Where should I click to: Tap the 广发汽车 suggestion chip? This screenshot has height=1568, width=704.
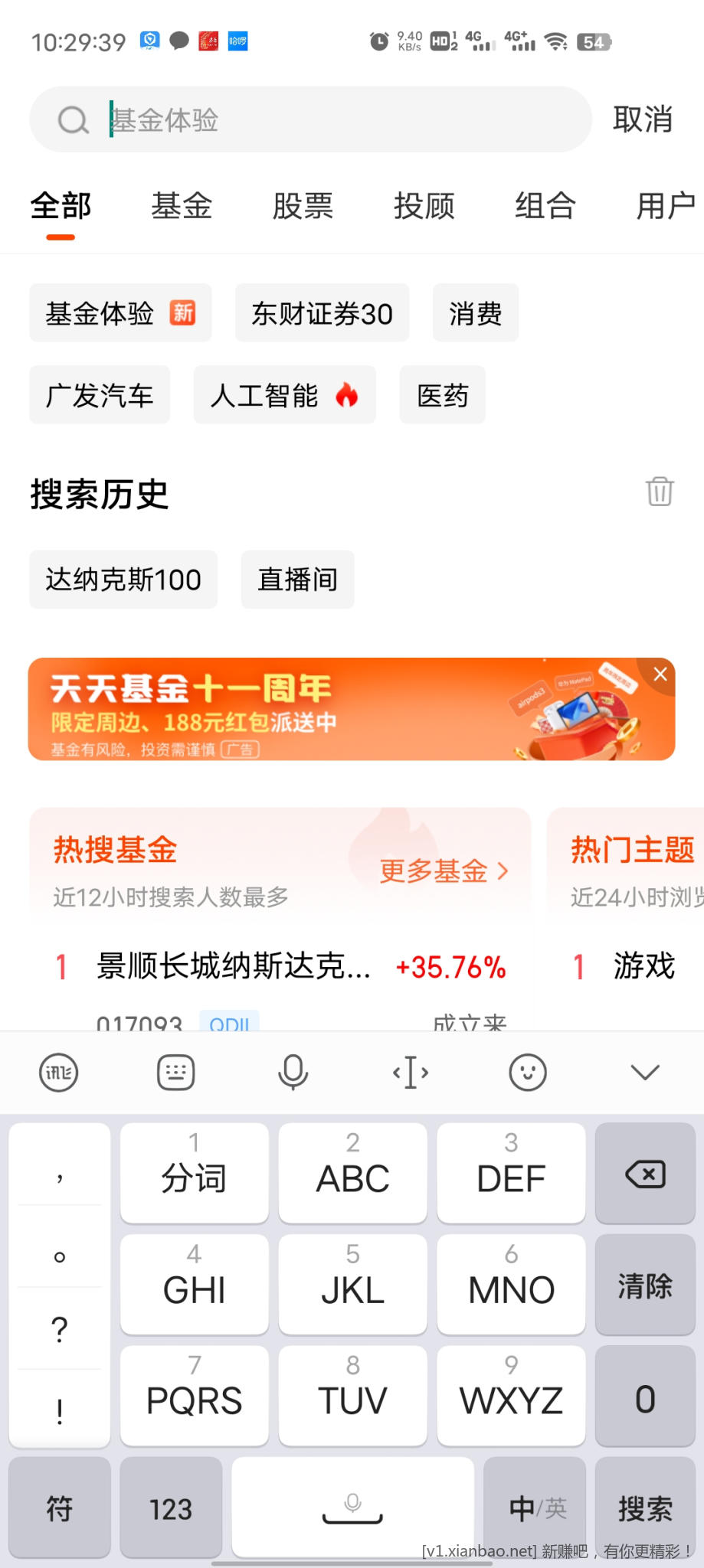pos(100,395)
